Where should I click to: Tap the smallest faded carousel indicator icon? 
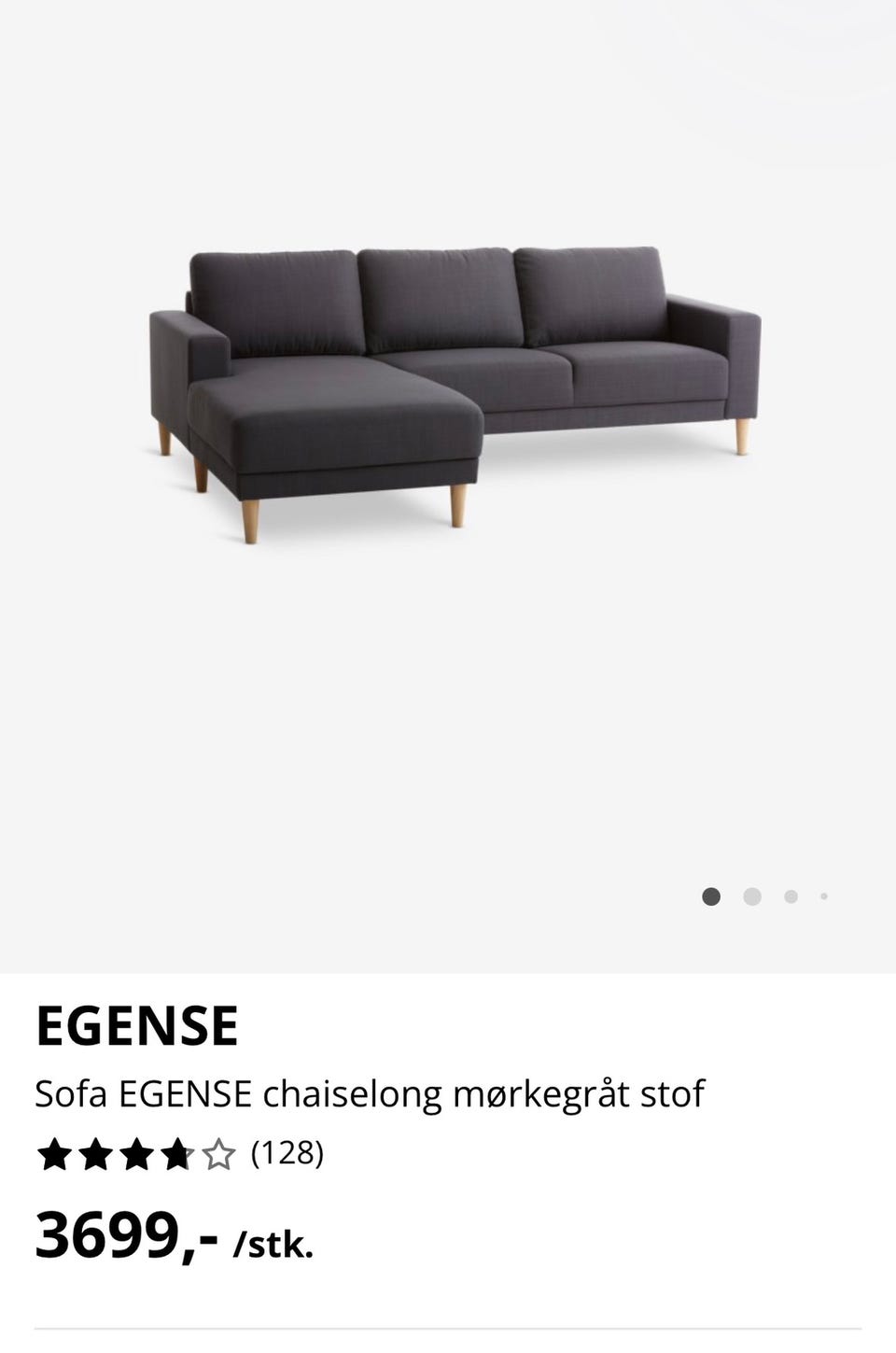pyautogui.click(x=824, y=895)
